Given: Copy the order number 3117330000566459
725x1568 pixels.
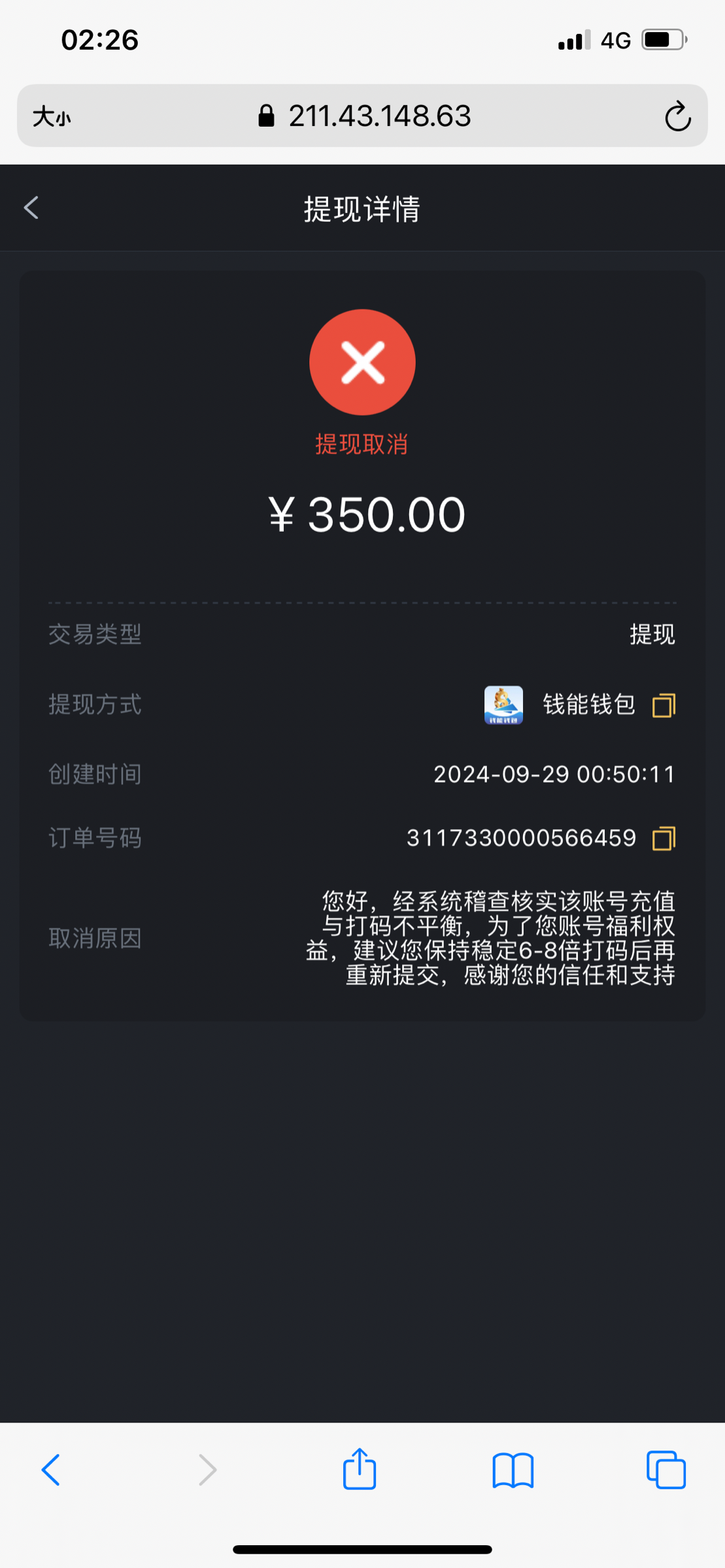Looking at the screenshot, I should 664,838.
